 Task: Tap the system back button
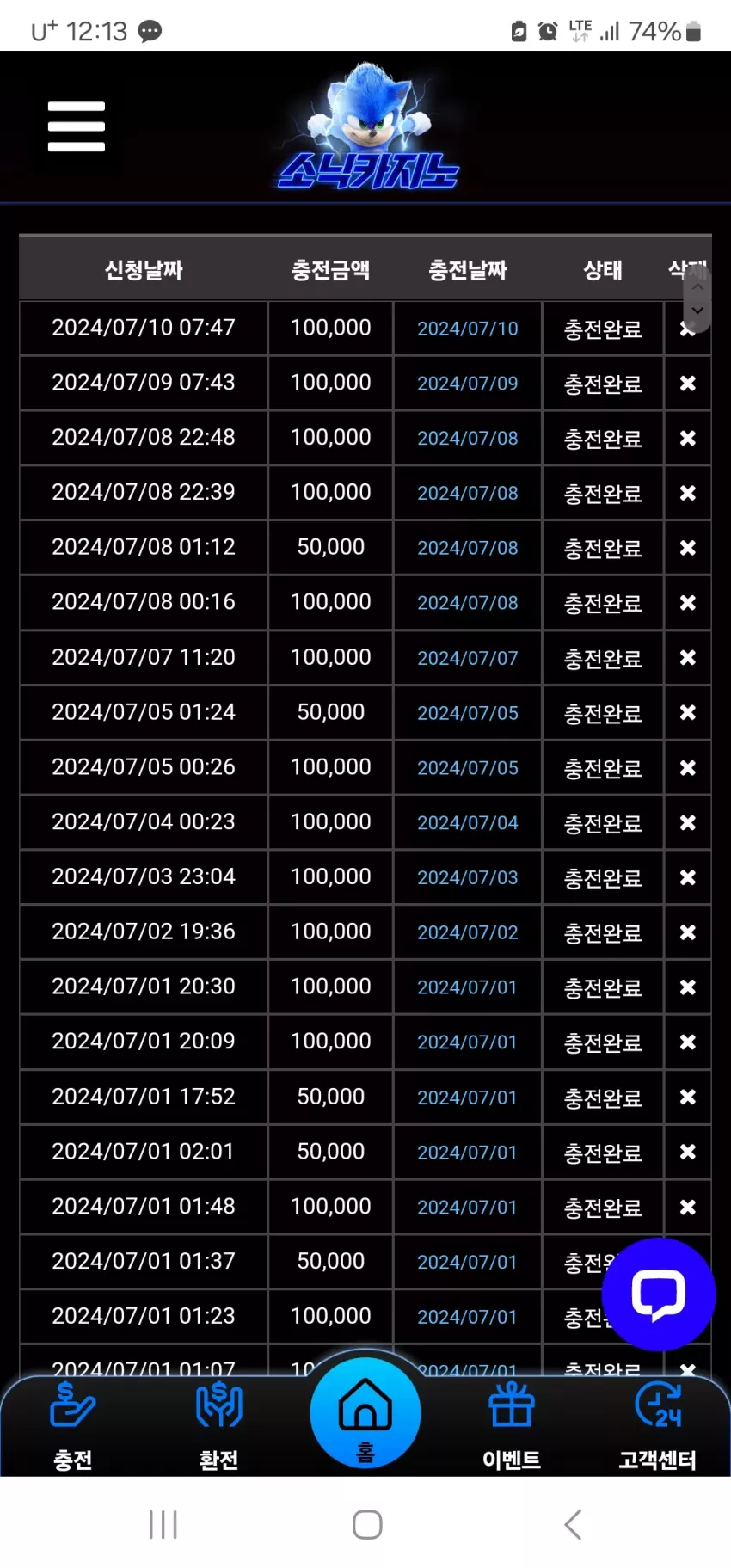tap(573, 1524)
